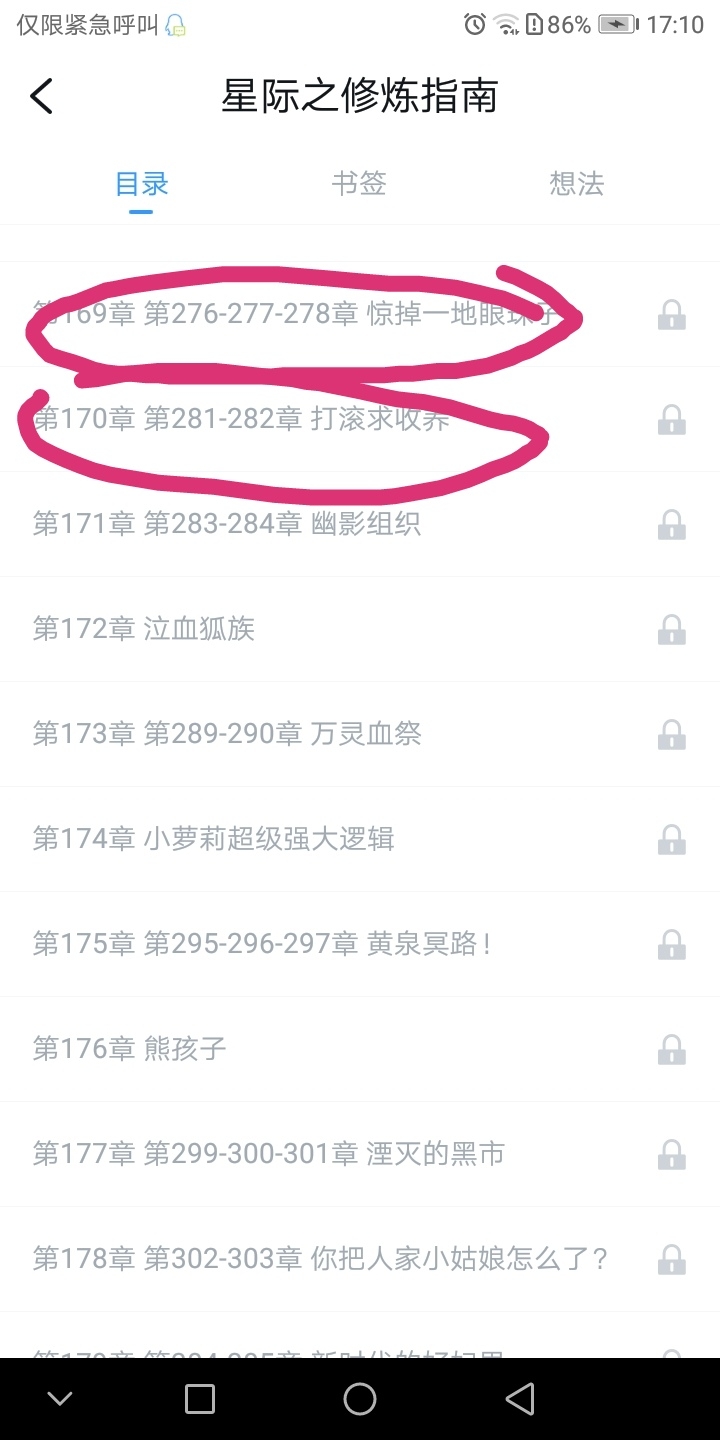Switch to the 书签 tab
Viewport: 720px width, 1440px height.
point(359,184)
